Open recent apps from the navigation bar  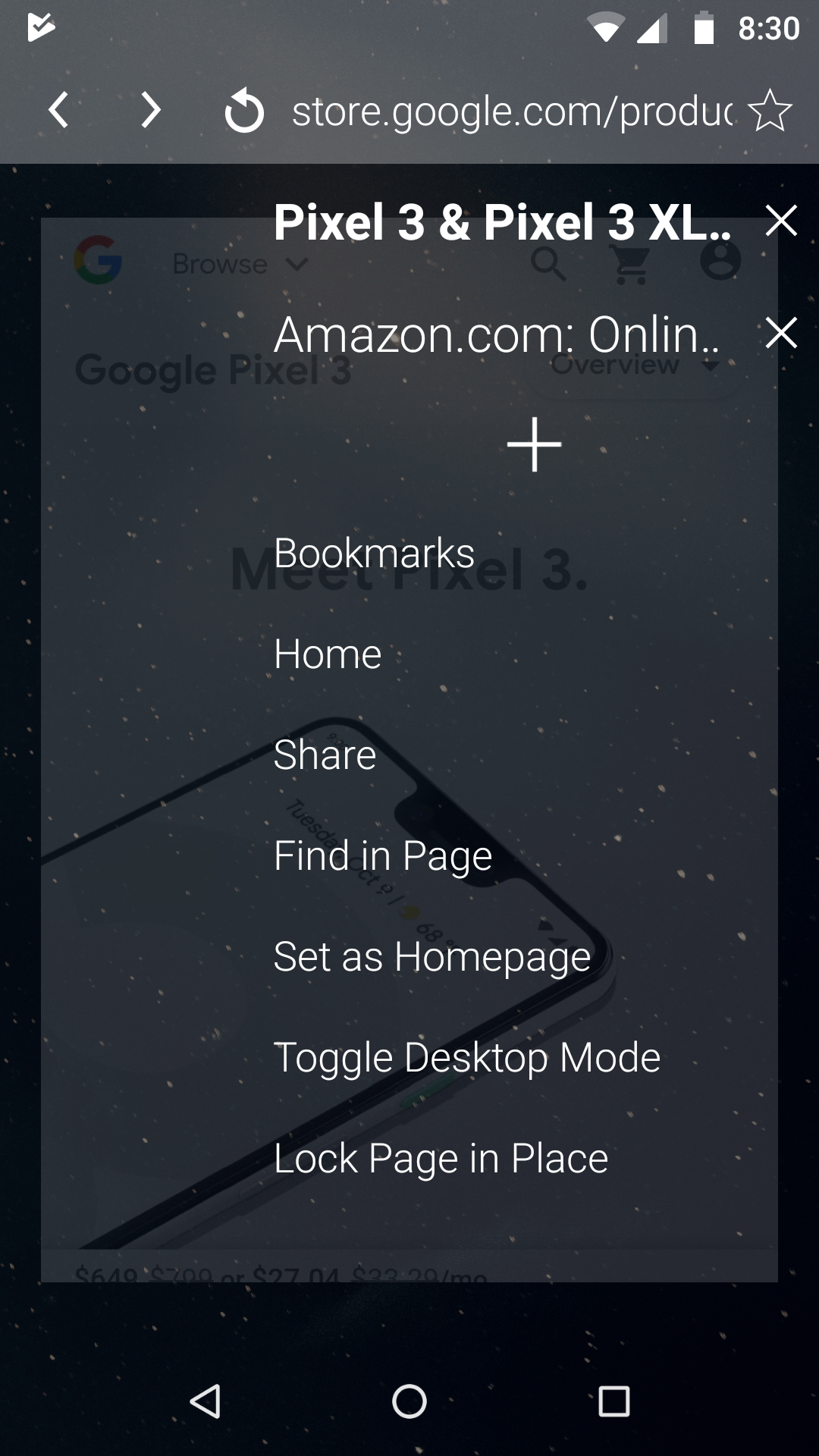pos(614,1401)
